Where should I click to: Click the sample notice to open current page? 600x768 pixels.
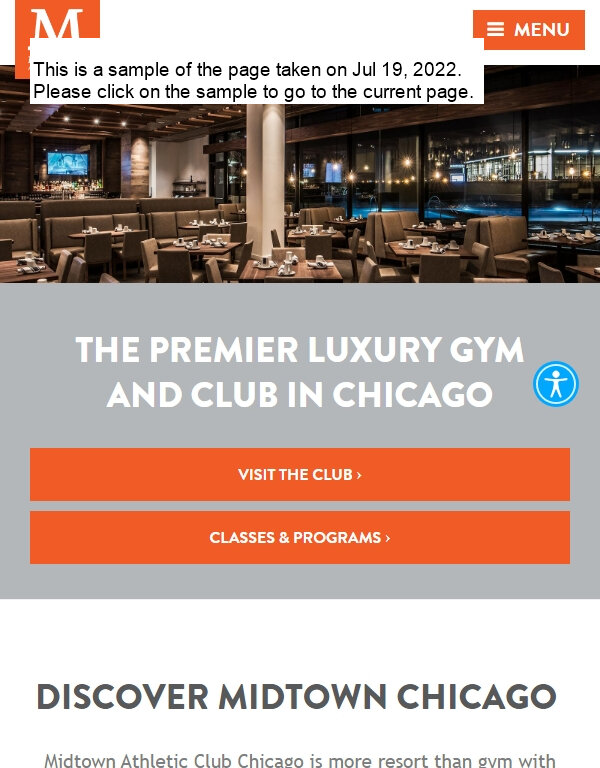(x=255, y=81)
